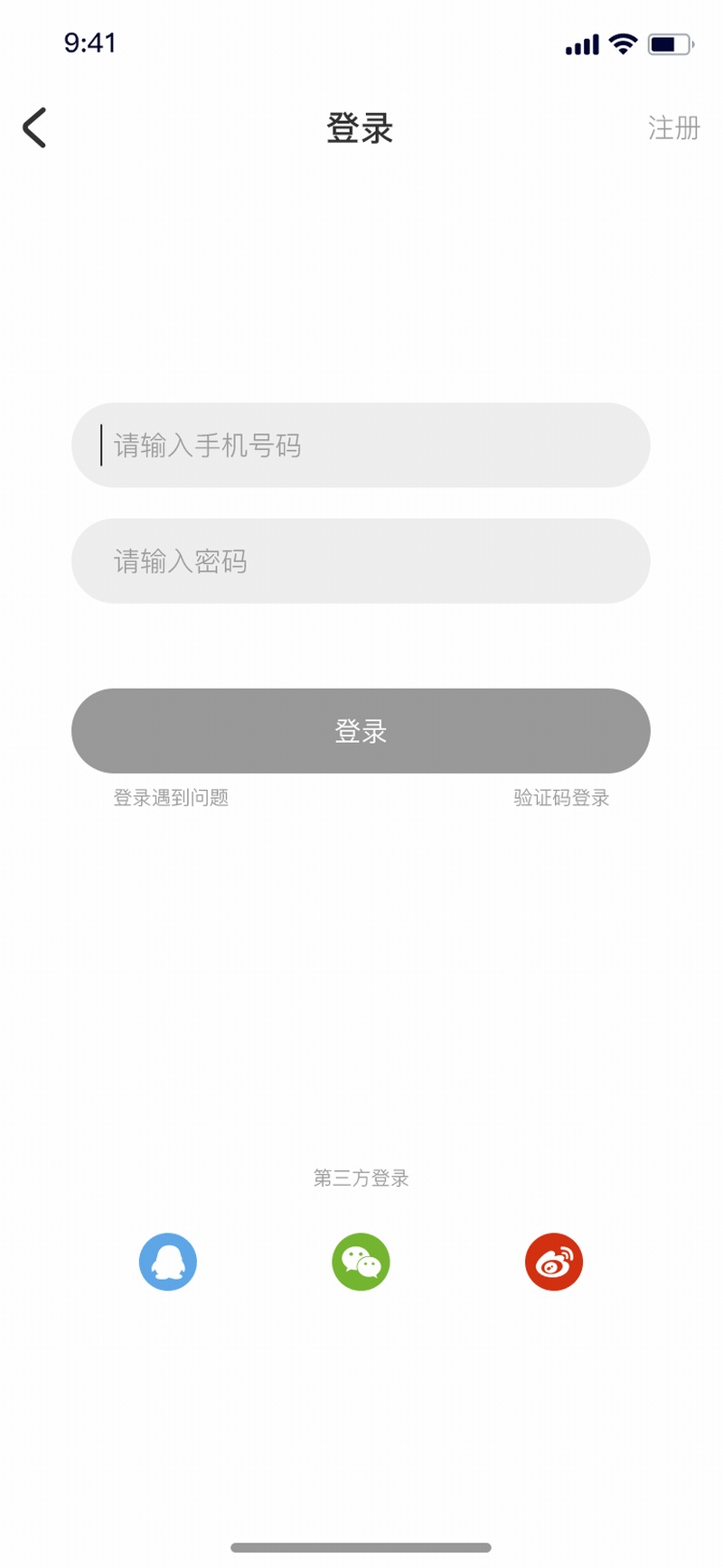
Task: Open 登录遇到问题 login help
Action: pyautogui.click(x=171, y=798)
